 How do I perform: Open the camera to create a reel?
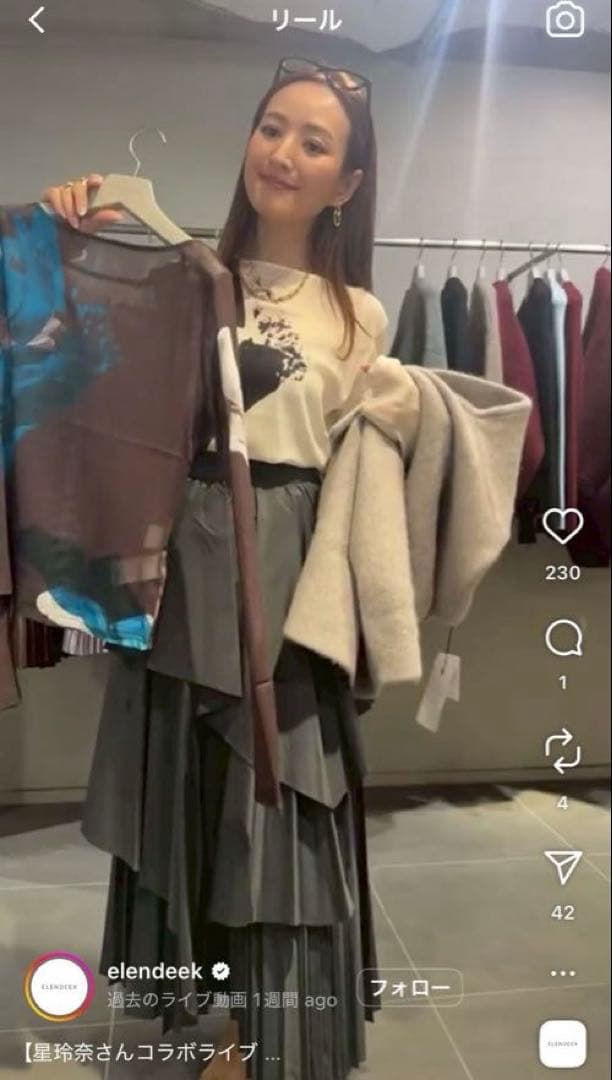click(565, 20)
